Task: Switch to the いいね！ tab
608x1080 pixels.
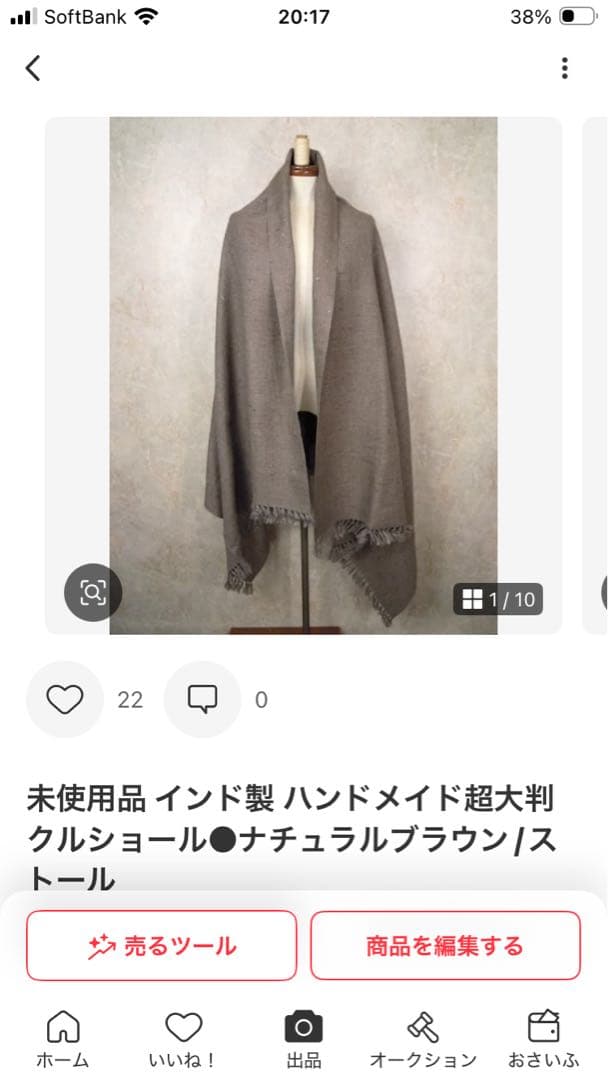Action: [x=183, y=1039]
